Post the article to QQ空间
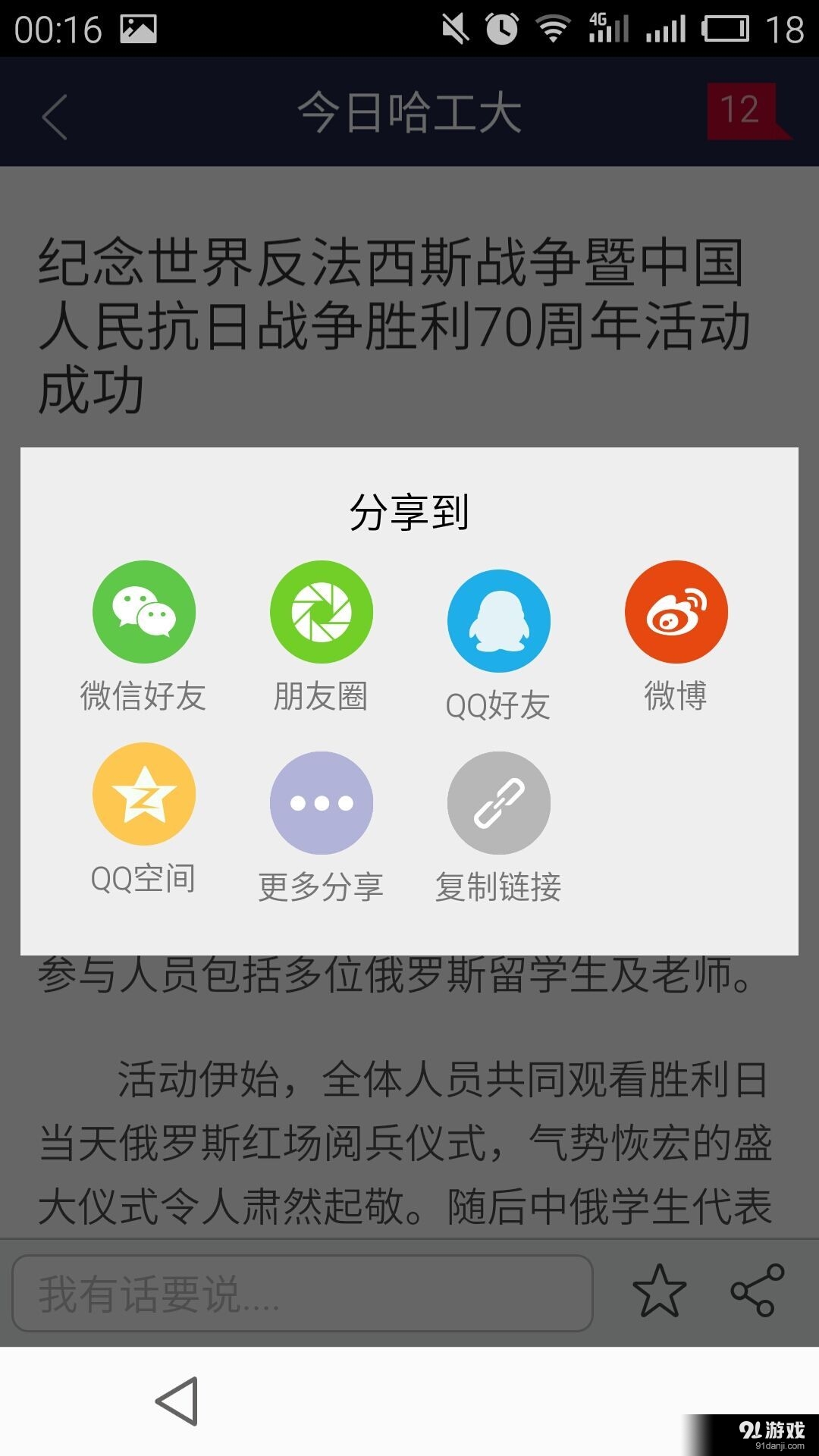 pyautogui.click(x=144, y=793)
